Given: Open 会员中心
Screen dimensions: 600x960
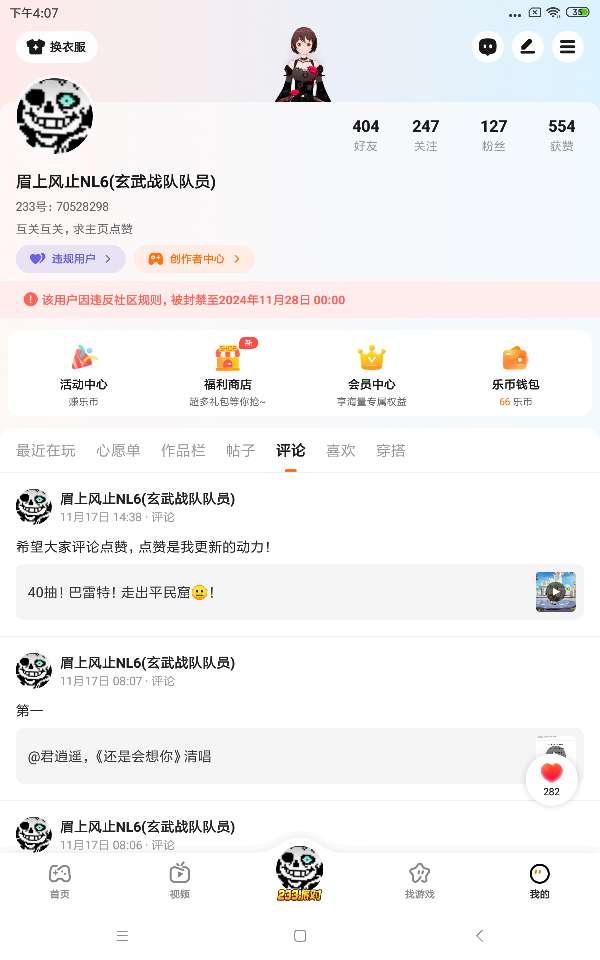Looking at the screenshot, I should (372, 375).
